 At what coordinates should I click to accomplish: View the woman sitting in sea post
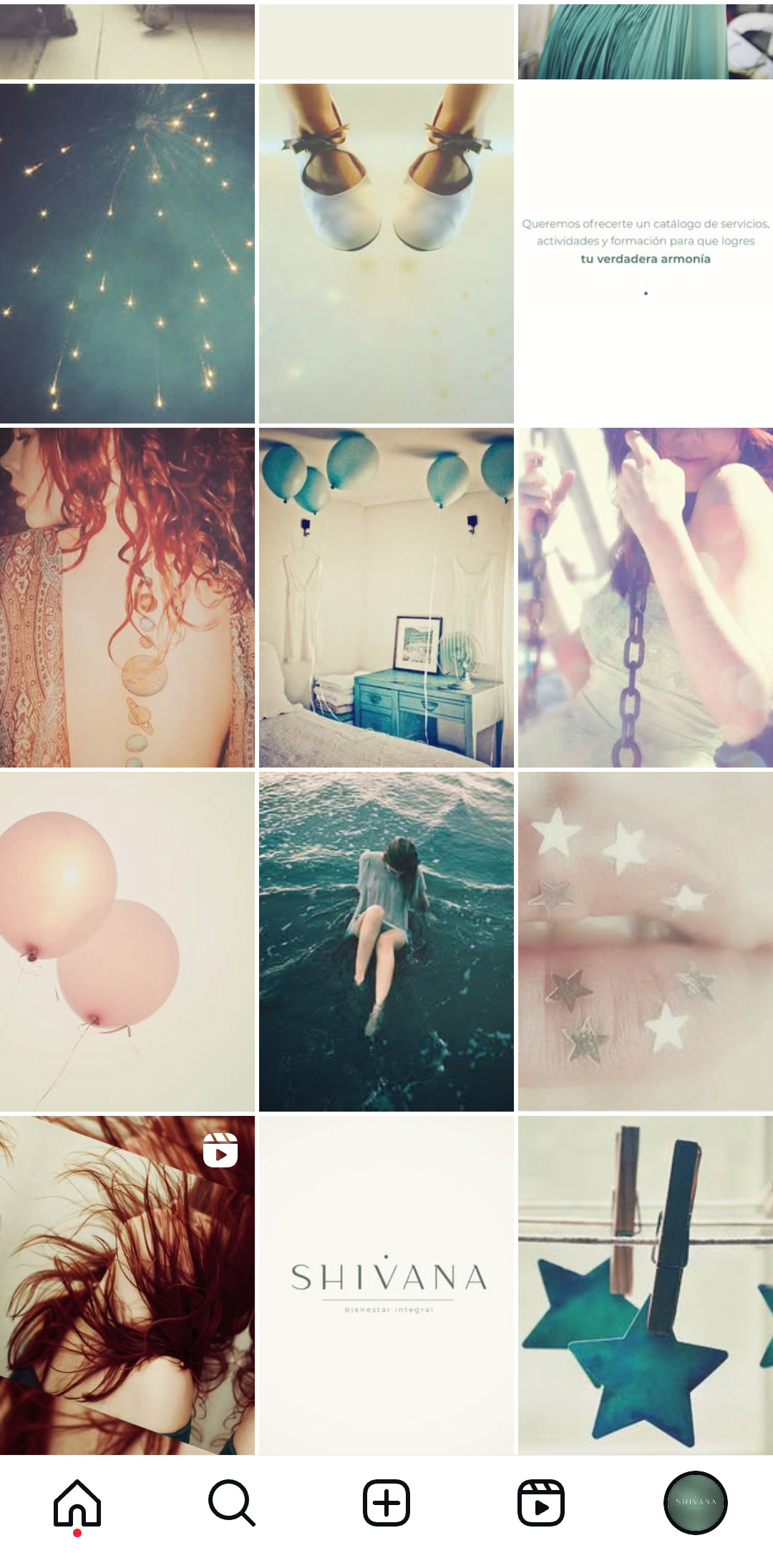pos(386,941)
